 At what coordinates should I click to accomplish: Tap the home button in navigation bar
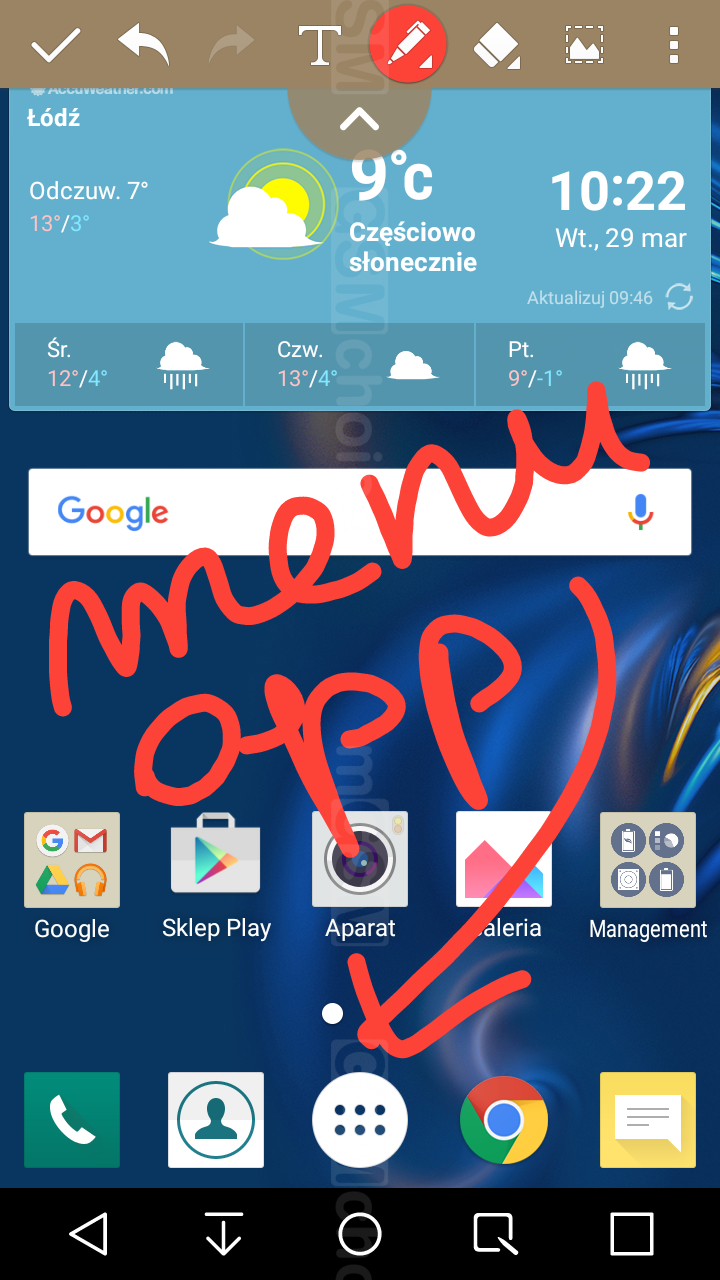[x=360, y=1234]
